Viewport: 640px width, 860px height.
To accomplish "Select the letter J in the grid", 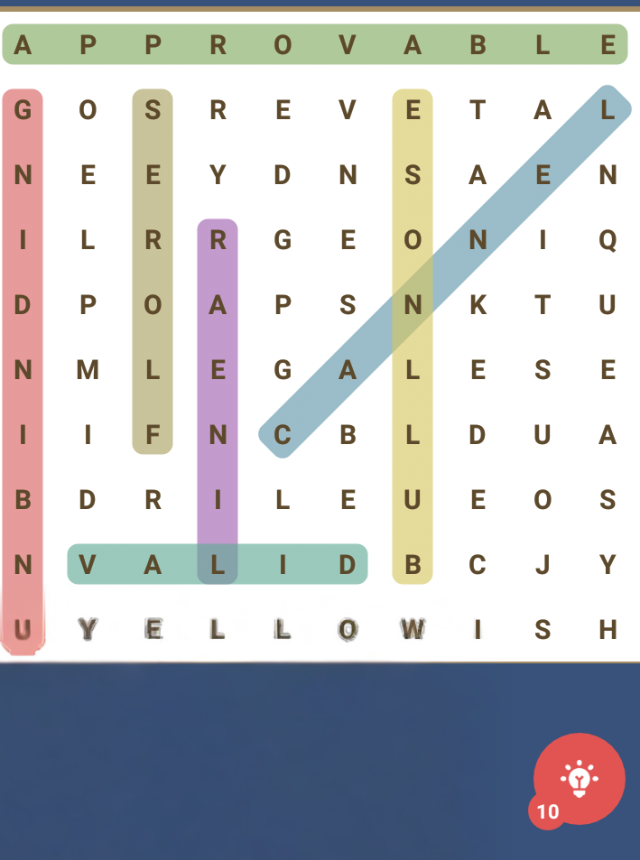I will pyautogui.click(x=542, y=565).
